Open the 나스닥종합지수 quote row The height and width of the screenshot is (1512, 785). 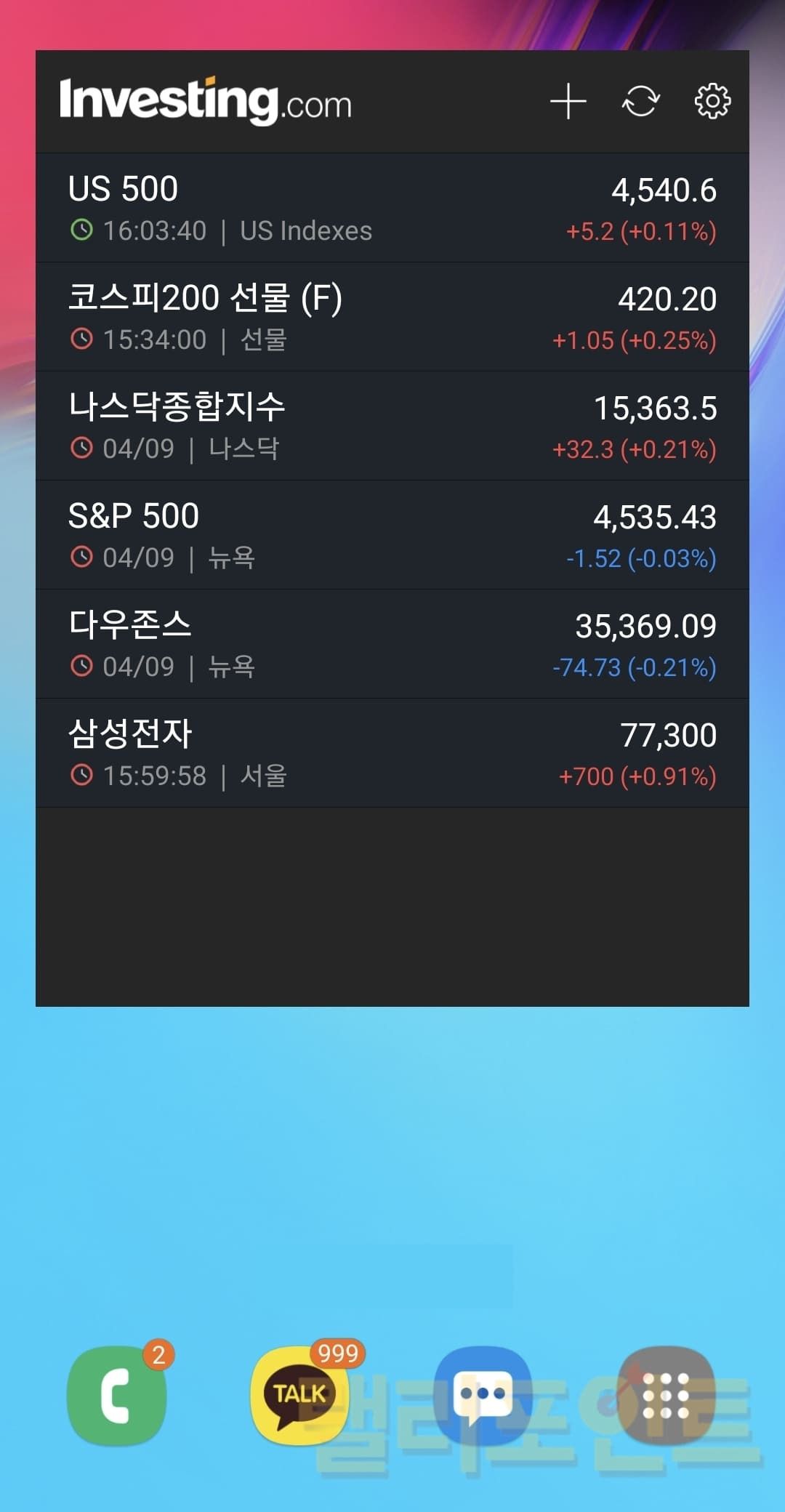click(x=392, y=426)
